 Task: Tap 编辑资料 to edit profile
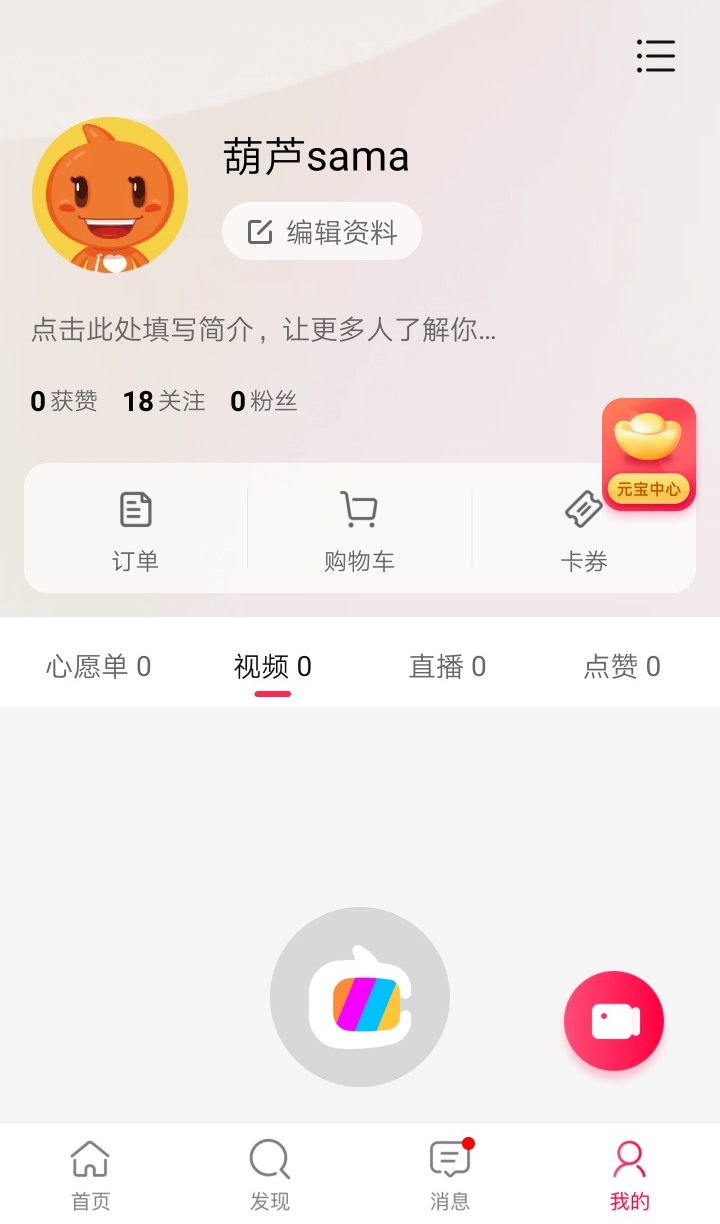tap(322, 232)
